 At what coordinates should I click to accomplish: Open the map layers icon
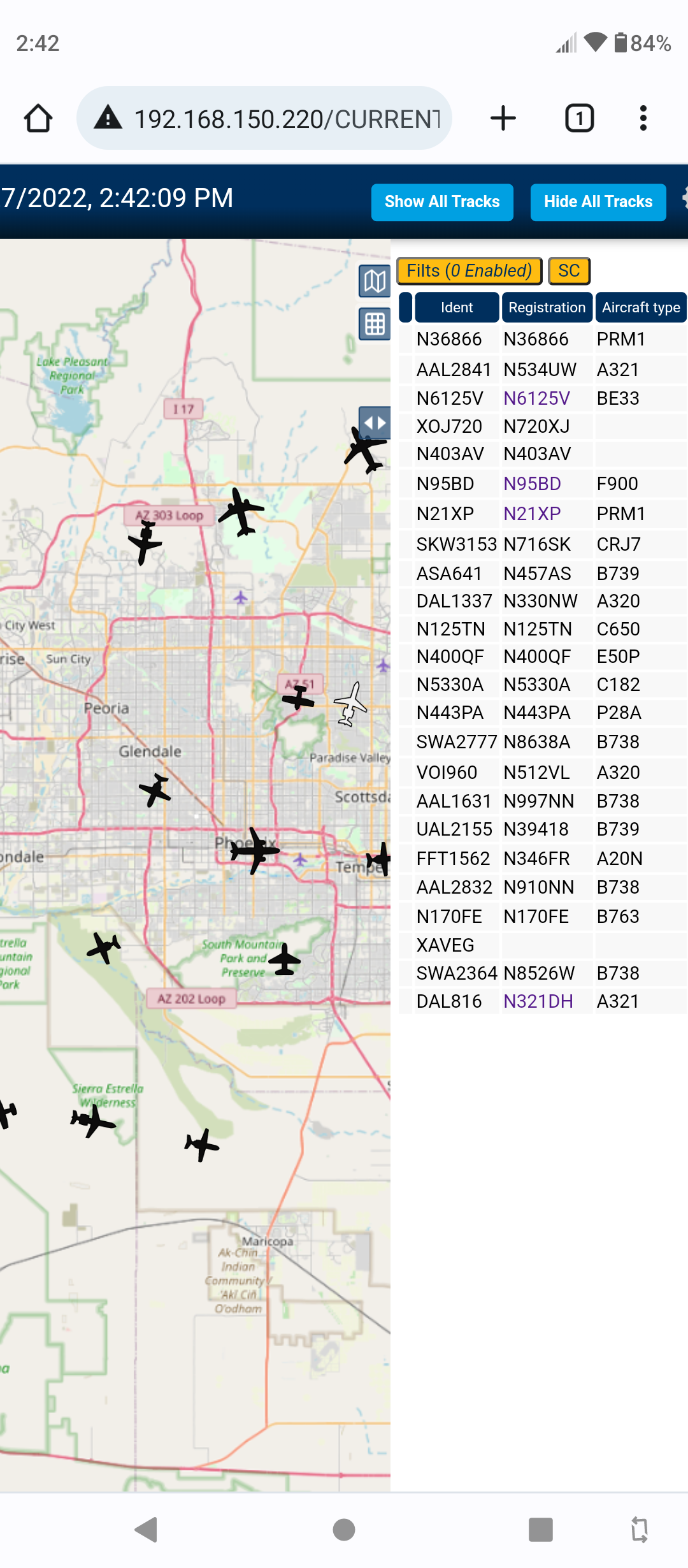pyautogui.click(x=375, y=281)
